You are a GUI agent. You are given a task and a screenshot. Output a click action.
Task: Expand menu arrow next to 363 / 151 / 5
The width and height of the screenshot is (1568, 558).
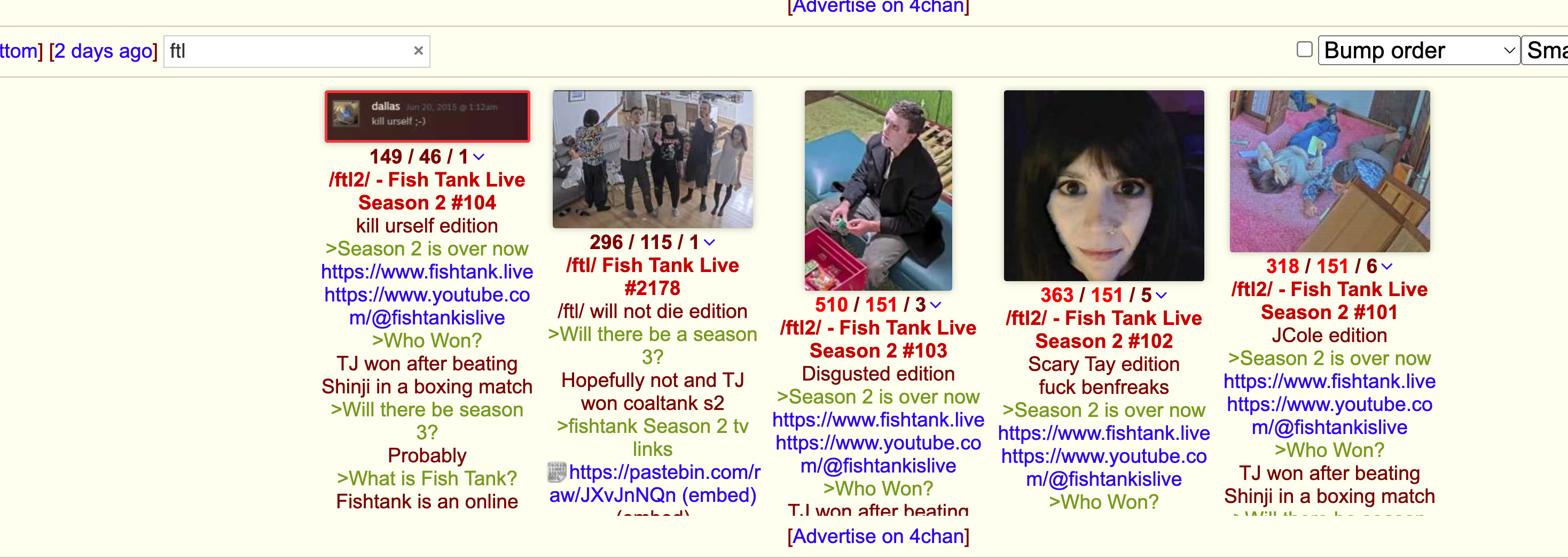[x=1161, y=296]
